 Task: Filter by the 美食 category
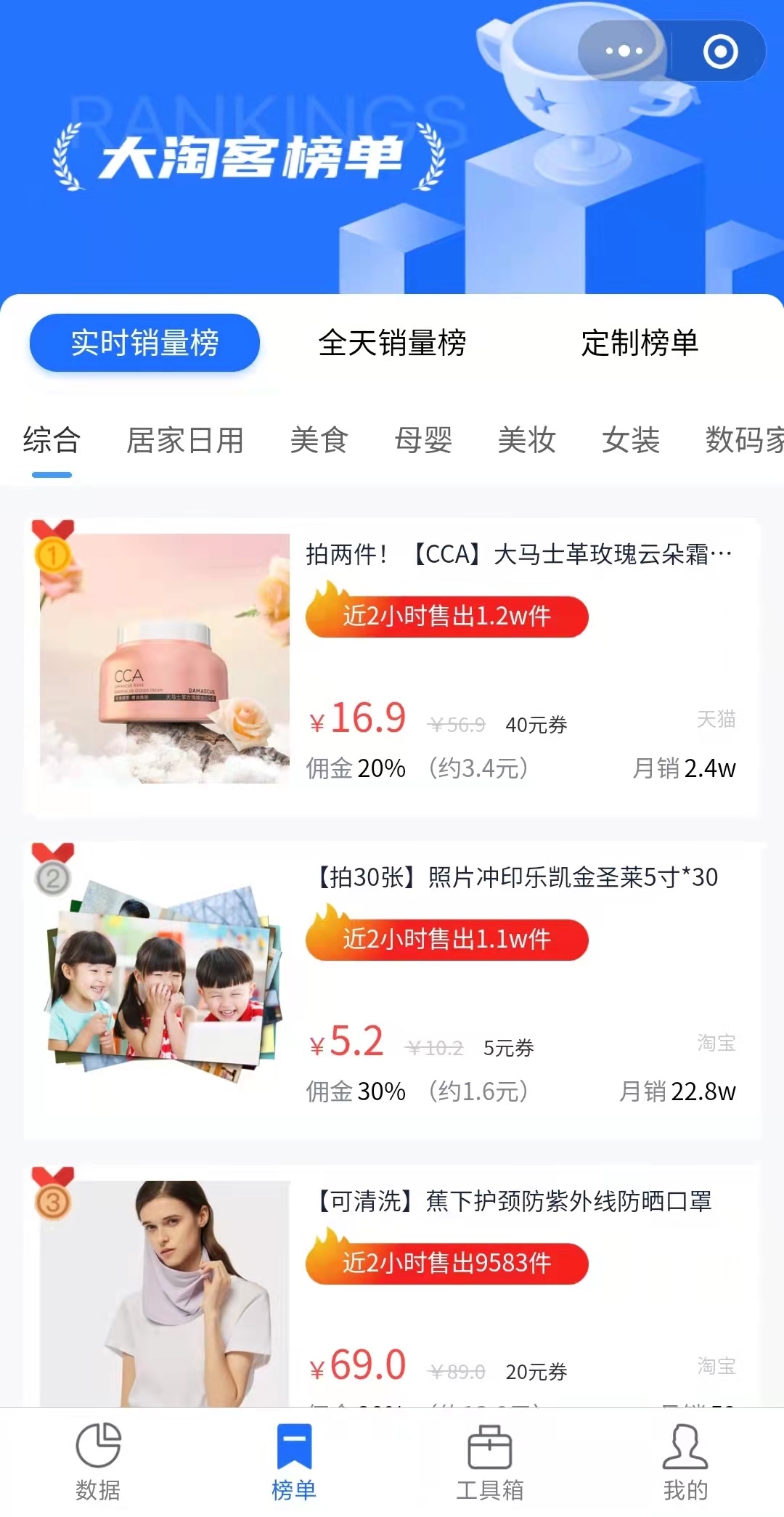point(319,441)
